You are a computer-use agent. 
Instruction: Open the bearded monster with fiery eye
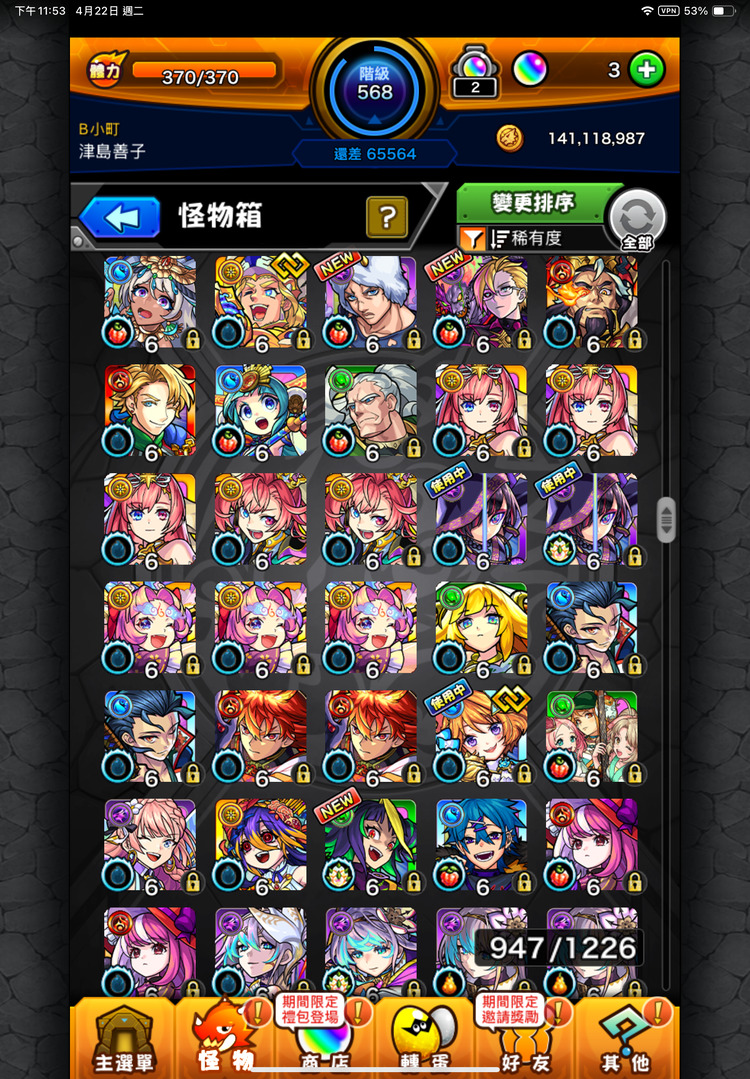pos(591,302)
